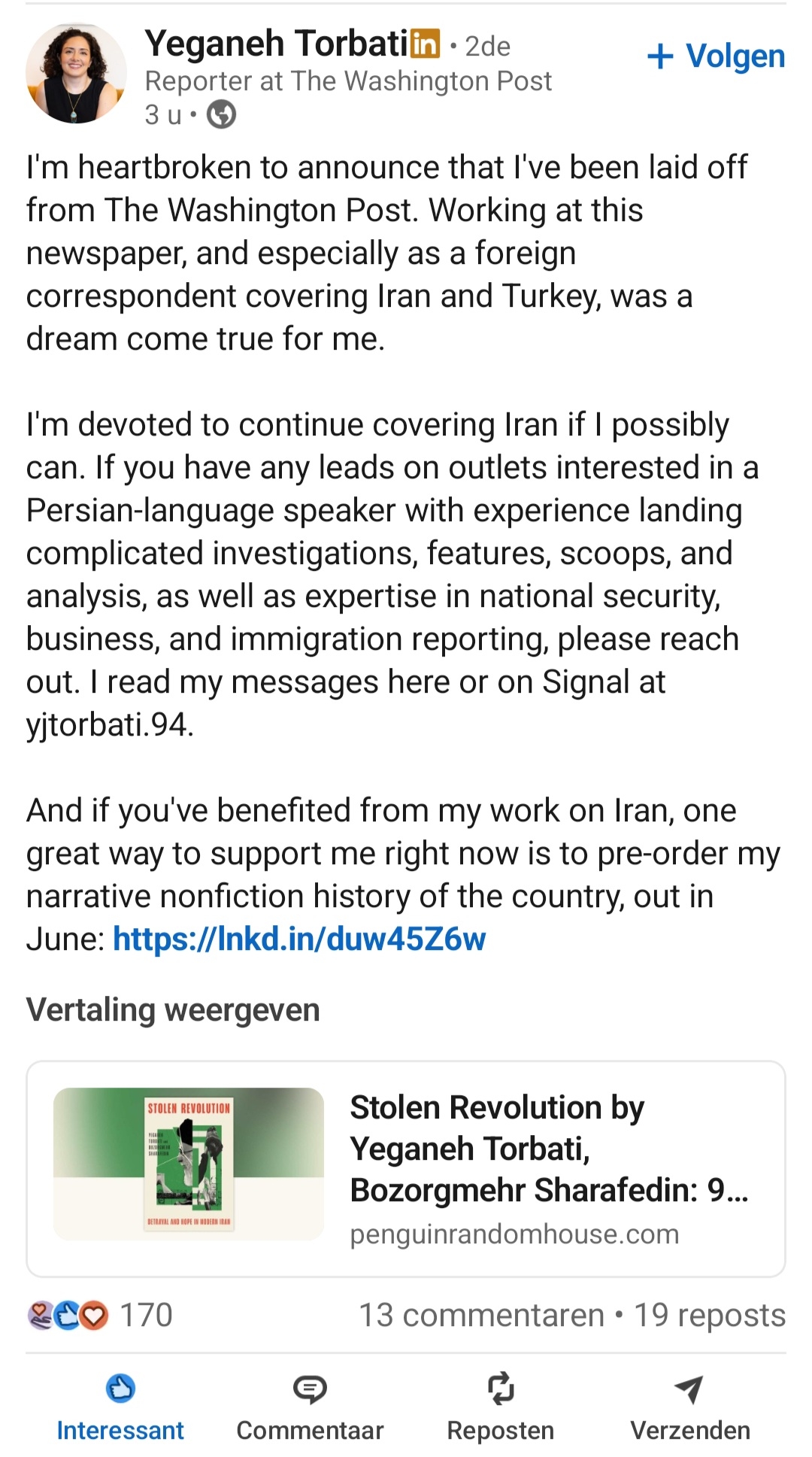
Task: View the 19 reposts
Action: [709, 1316]
